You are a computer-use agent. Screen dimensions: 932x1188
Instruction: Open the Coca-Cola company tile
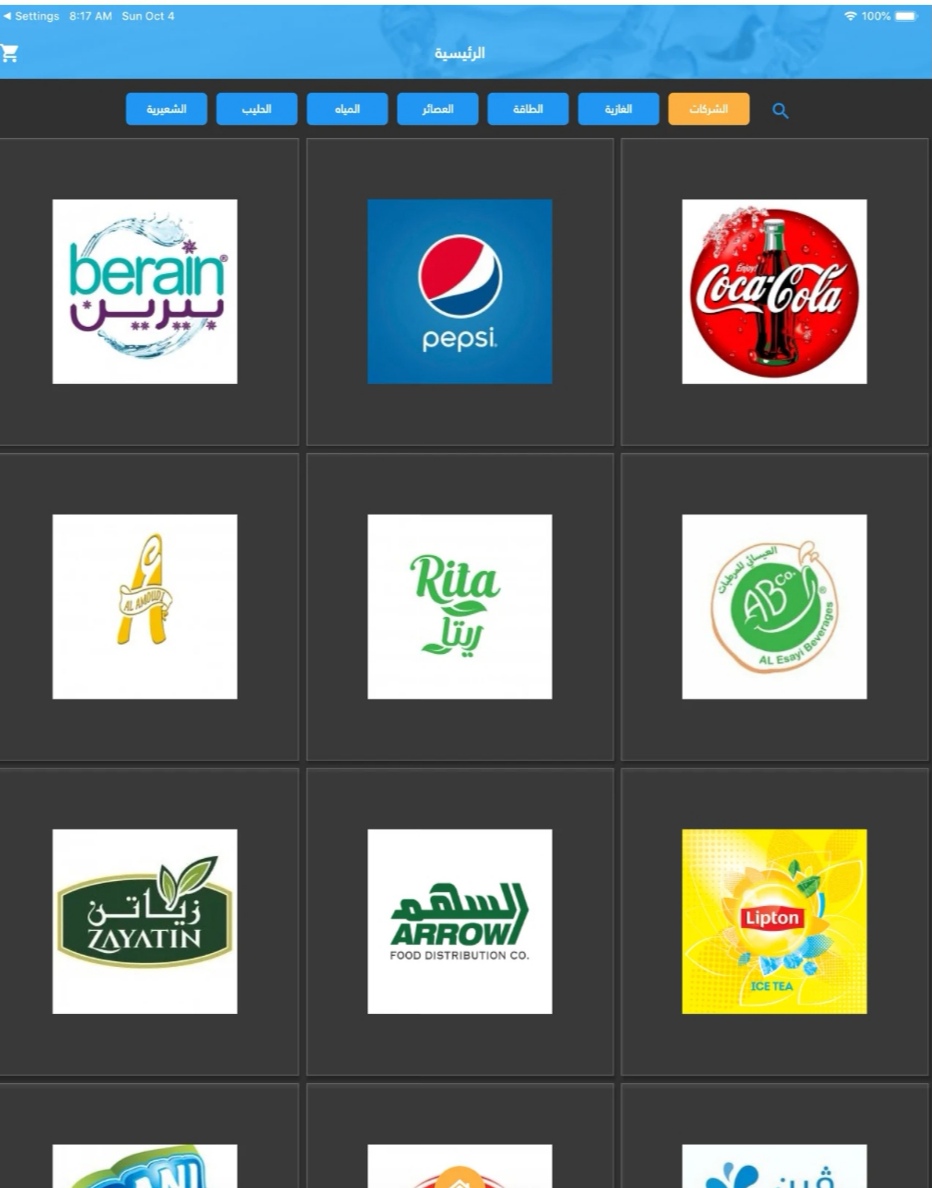click(774, 291)
